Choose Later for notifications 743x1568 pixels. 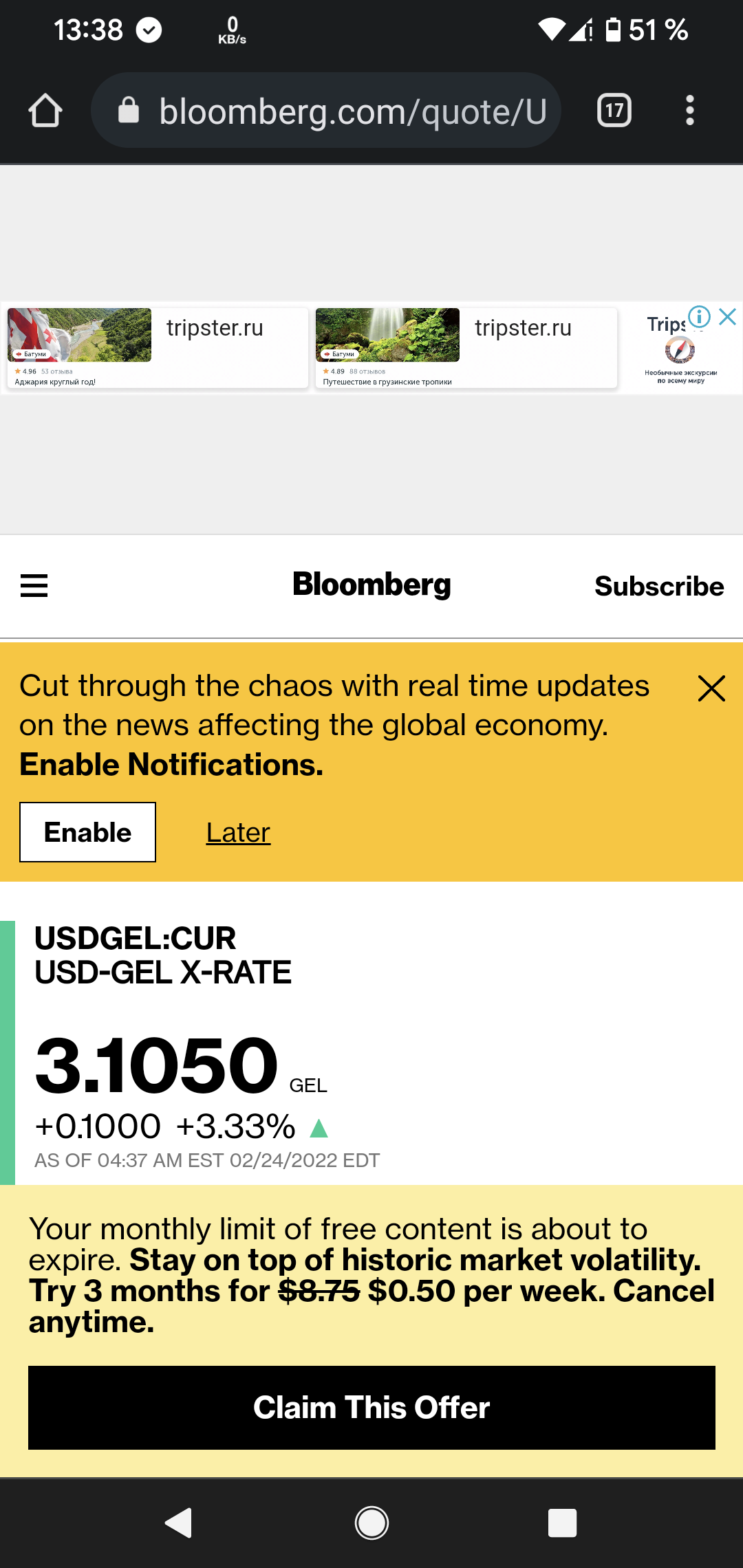(238, 833)
